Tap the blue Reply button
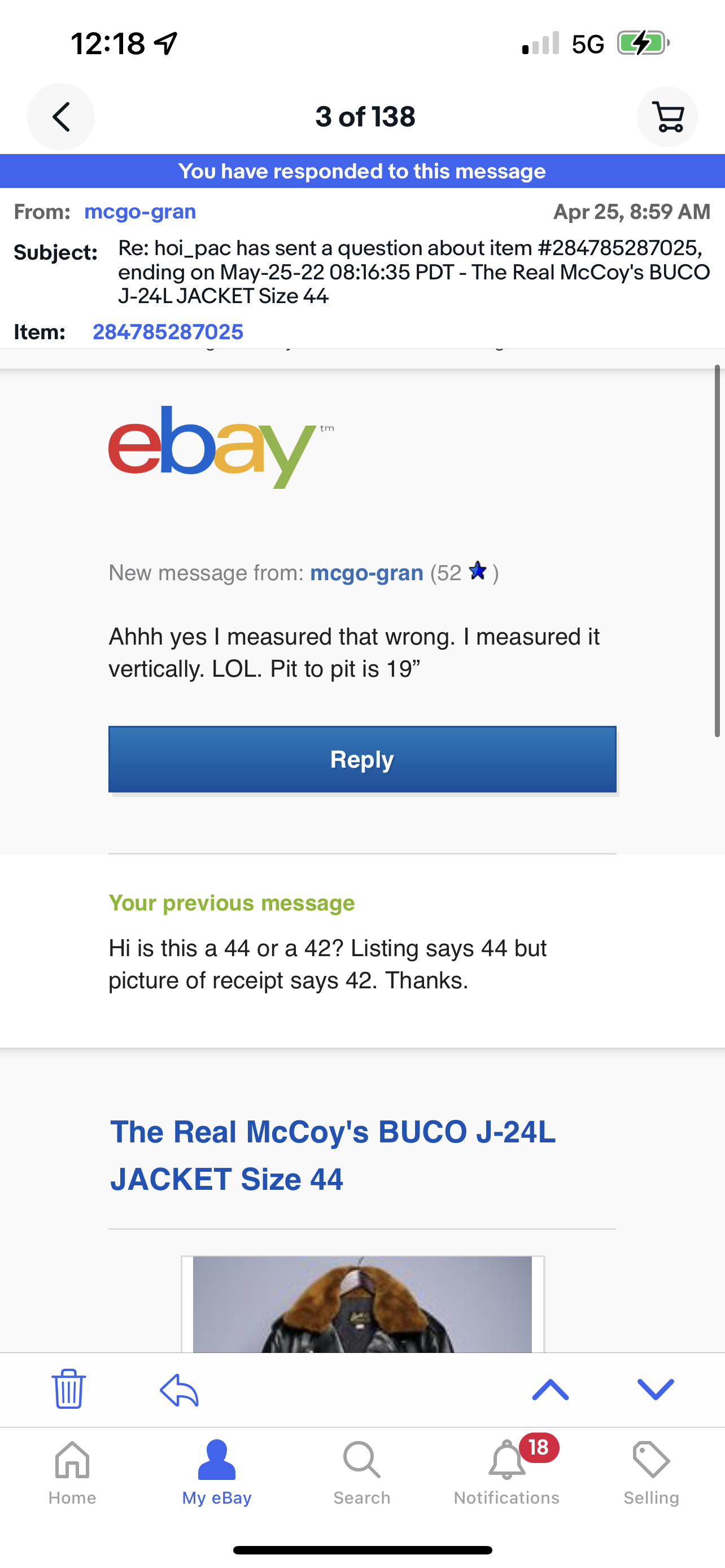The width and height of the screenshot is (725, 1568). tap(362, 759)
